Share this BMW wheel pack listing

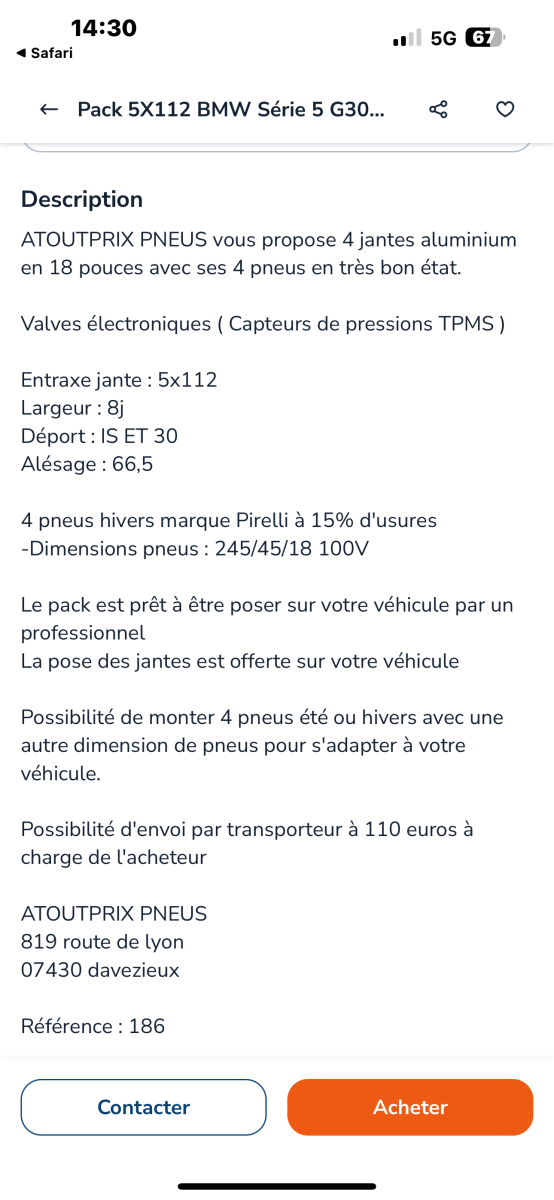(x=438, y=109)
